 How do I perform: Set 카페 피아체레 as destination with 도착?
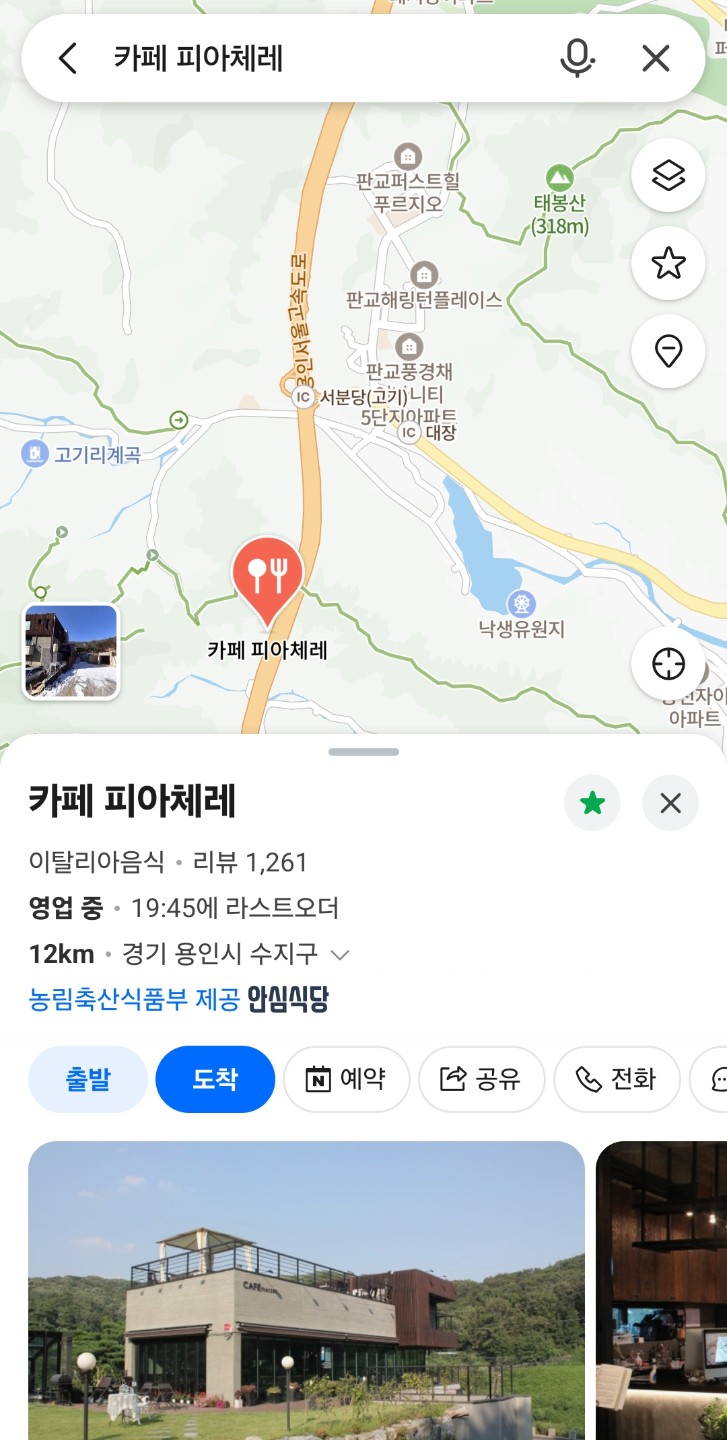point(215,1079)
